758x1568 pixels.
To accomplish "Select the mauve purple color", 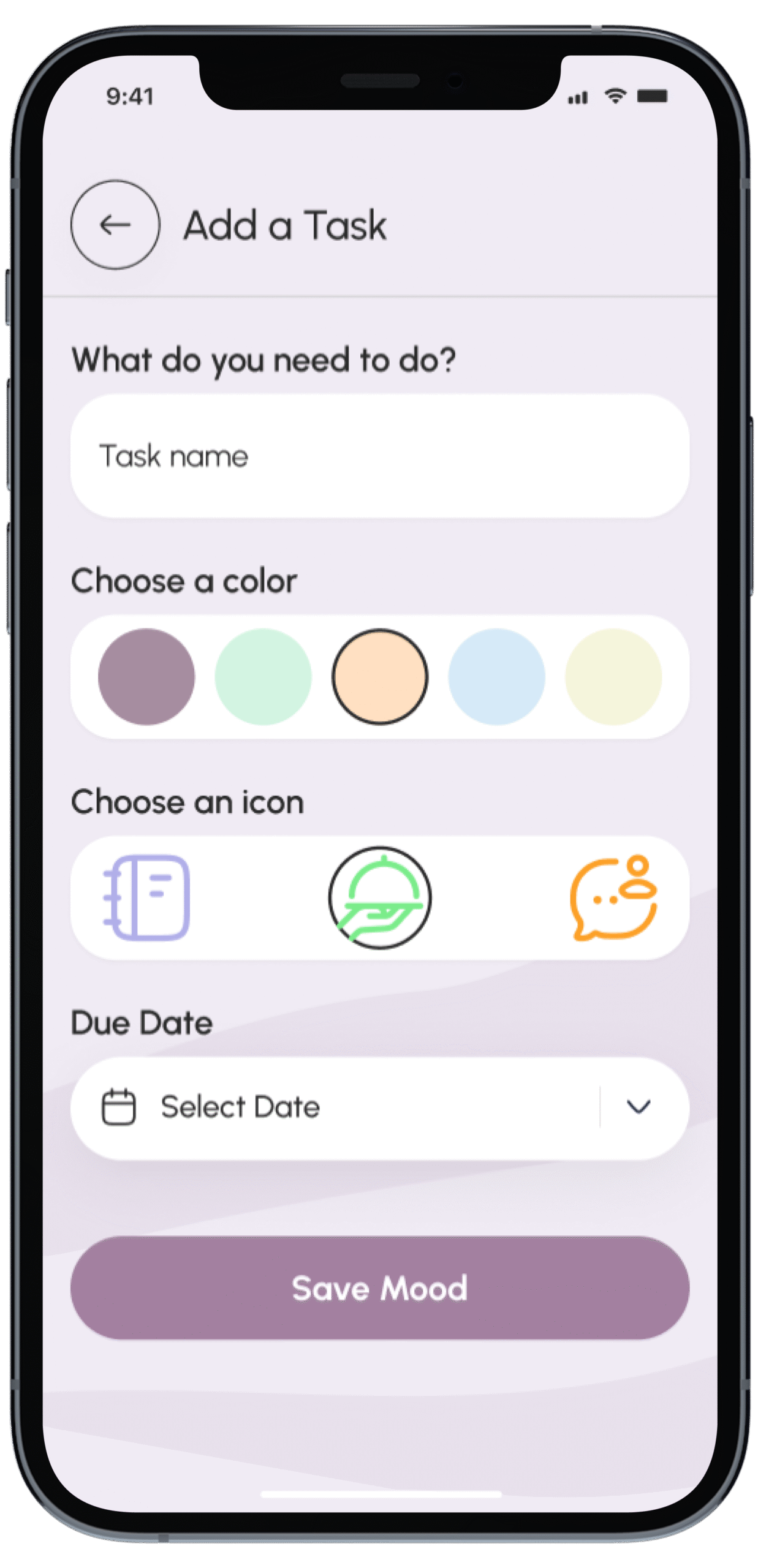I will [146, 677].
